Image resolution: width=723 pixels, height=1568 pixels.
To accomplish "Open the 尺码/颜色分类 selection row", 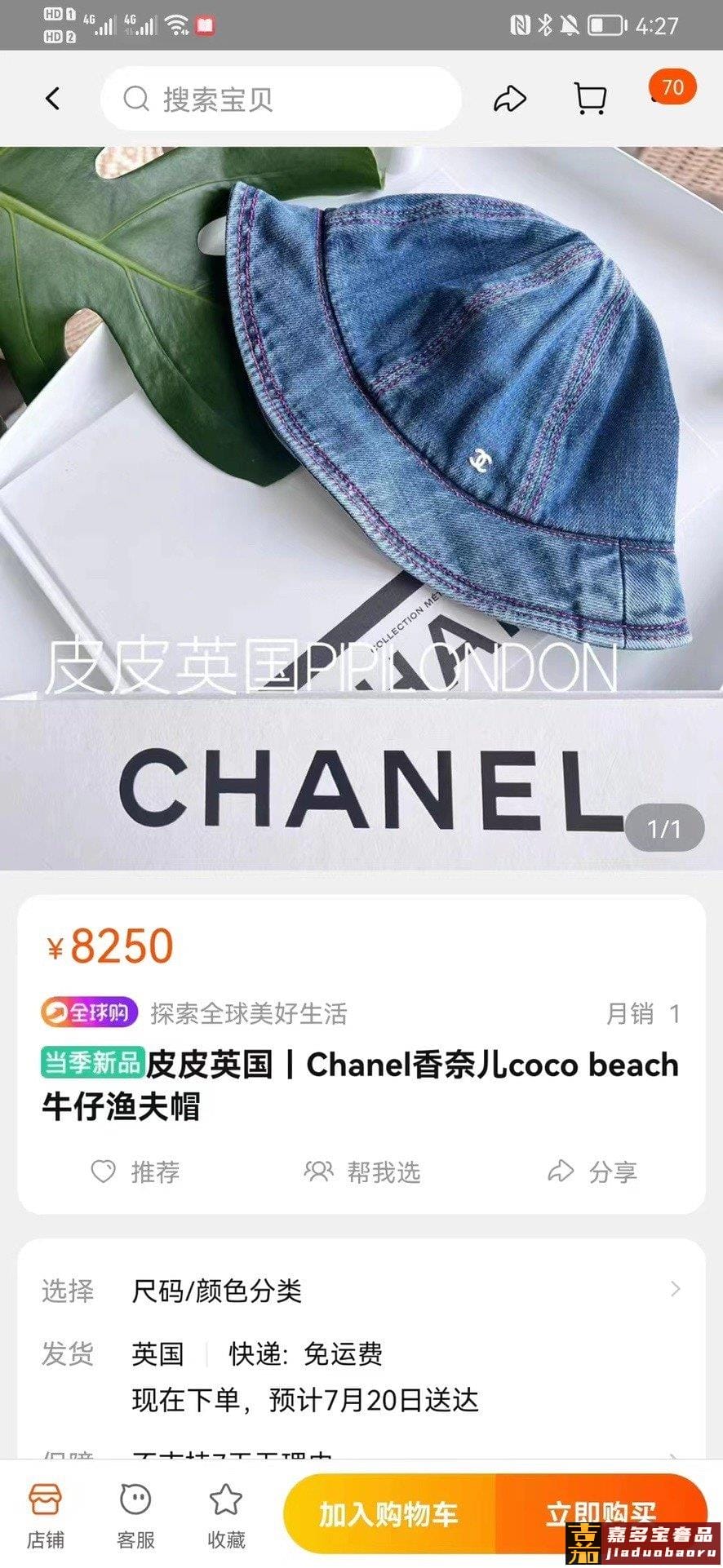I will [x=361, y=1290].
